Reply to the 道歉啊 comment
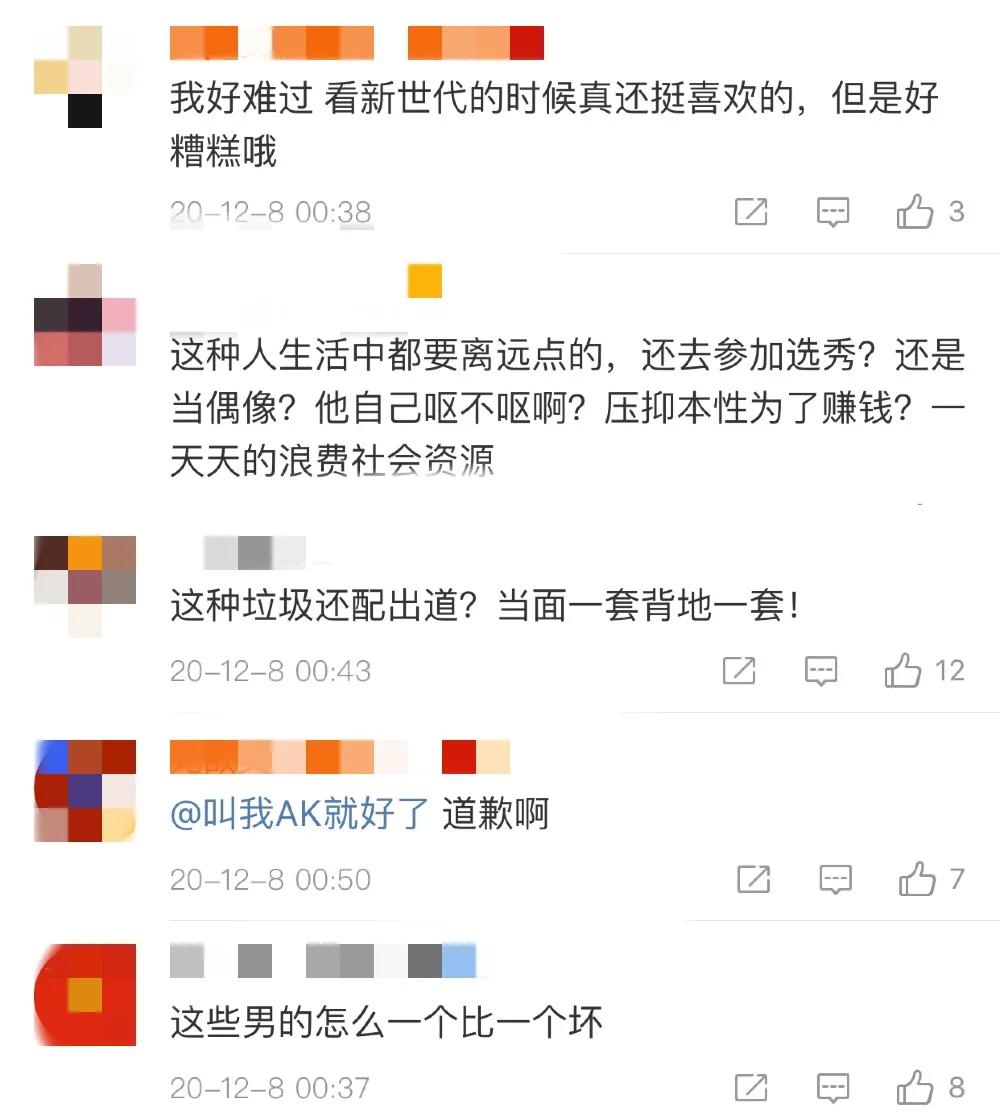This screenshot has height=1114, width=1000. point(835,880)
